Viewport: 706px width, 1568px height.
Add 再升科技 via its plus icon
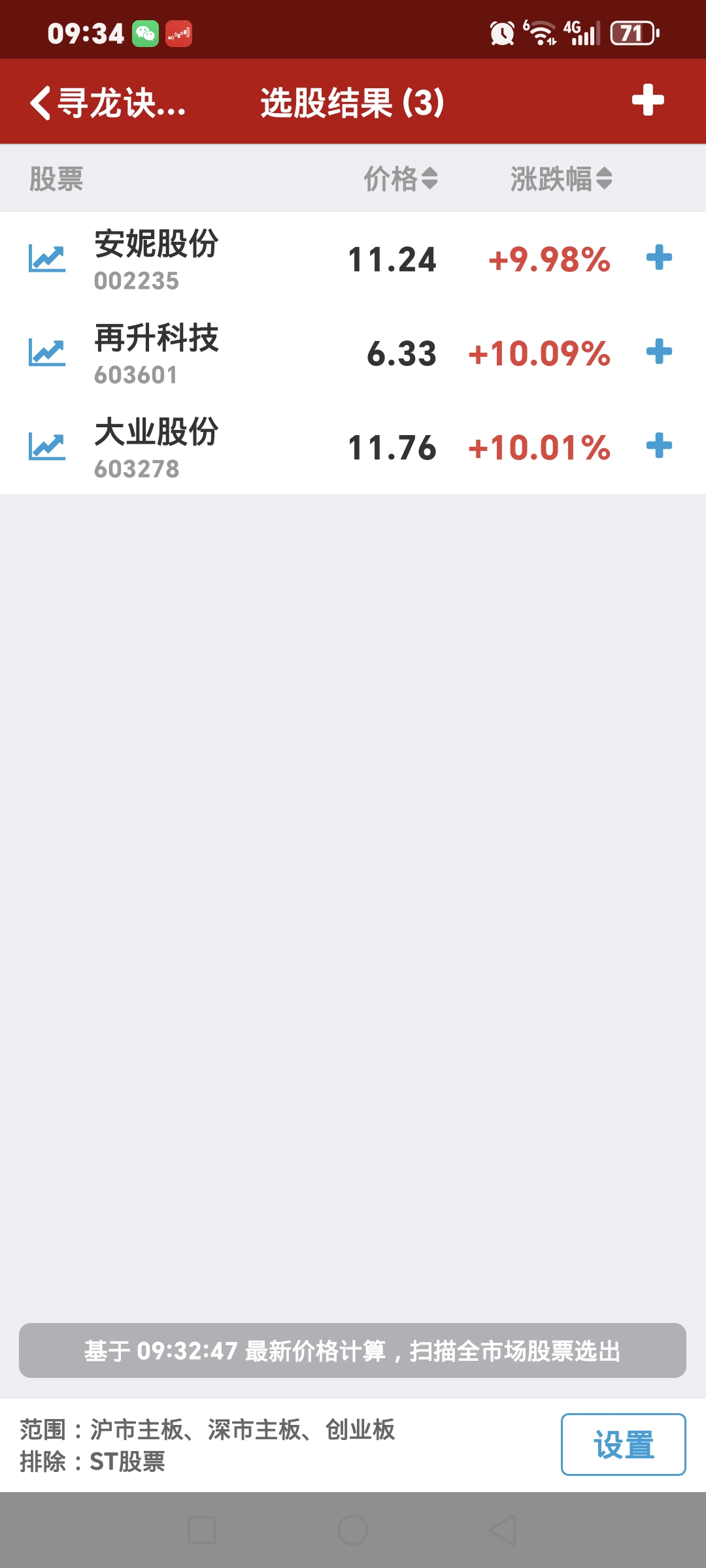click(x=659, y=351)
